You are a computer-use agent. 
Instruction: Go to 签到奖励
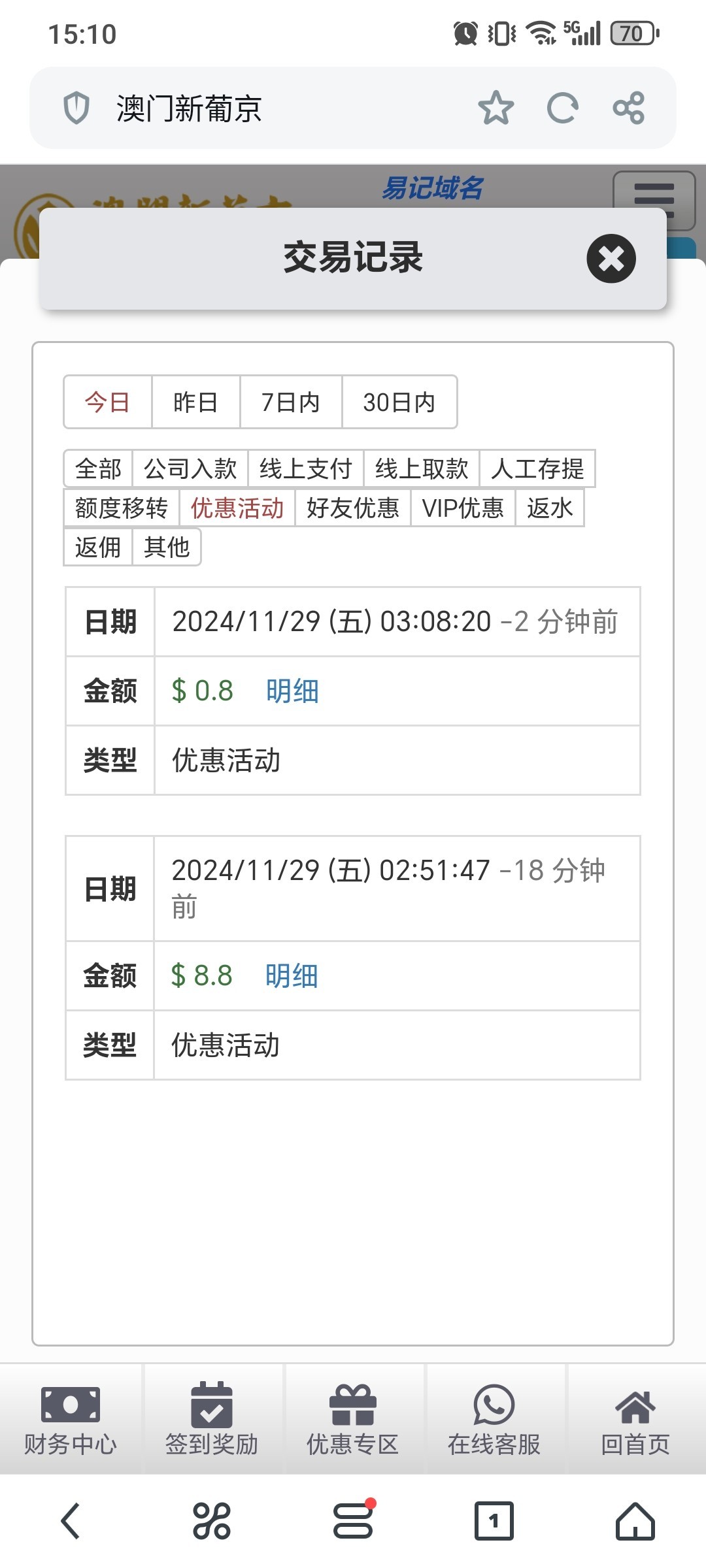(212, 1419)
